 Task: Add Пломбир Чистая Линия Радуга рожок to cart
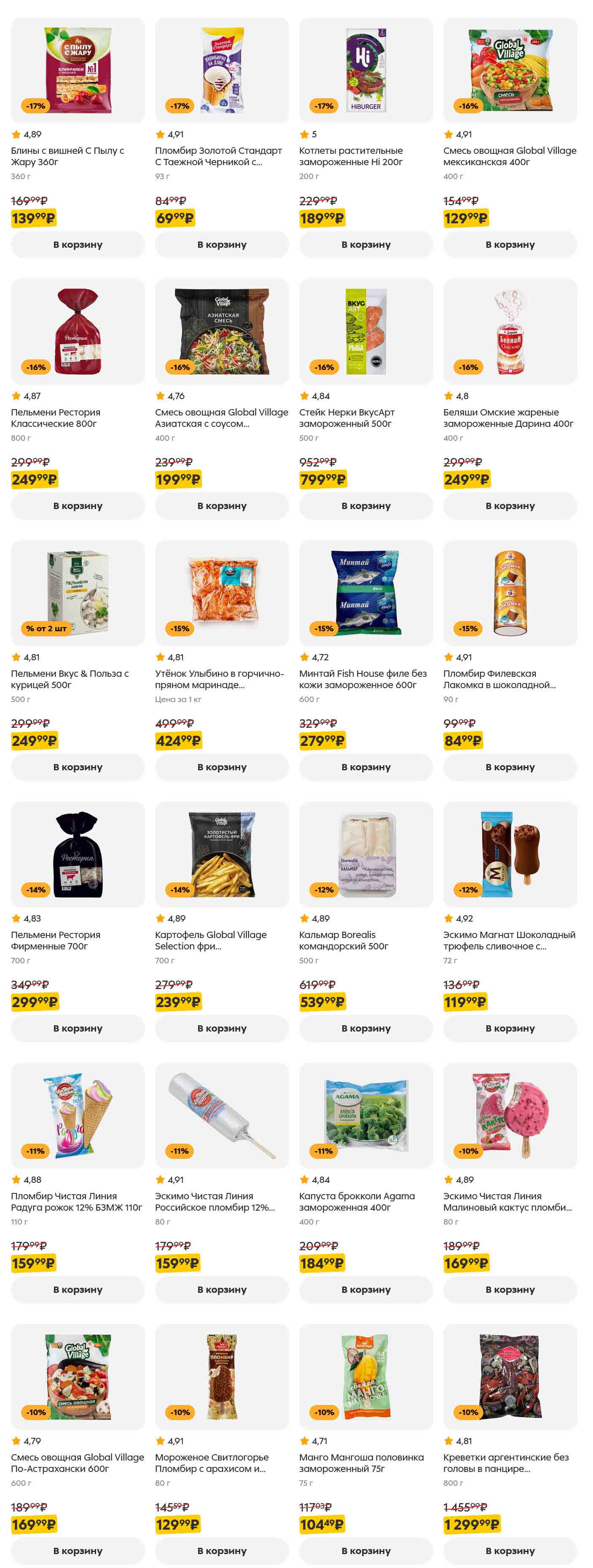(77, 1289)
